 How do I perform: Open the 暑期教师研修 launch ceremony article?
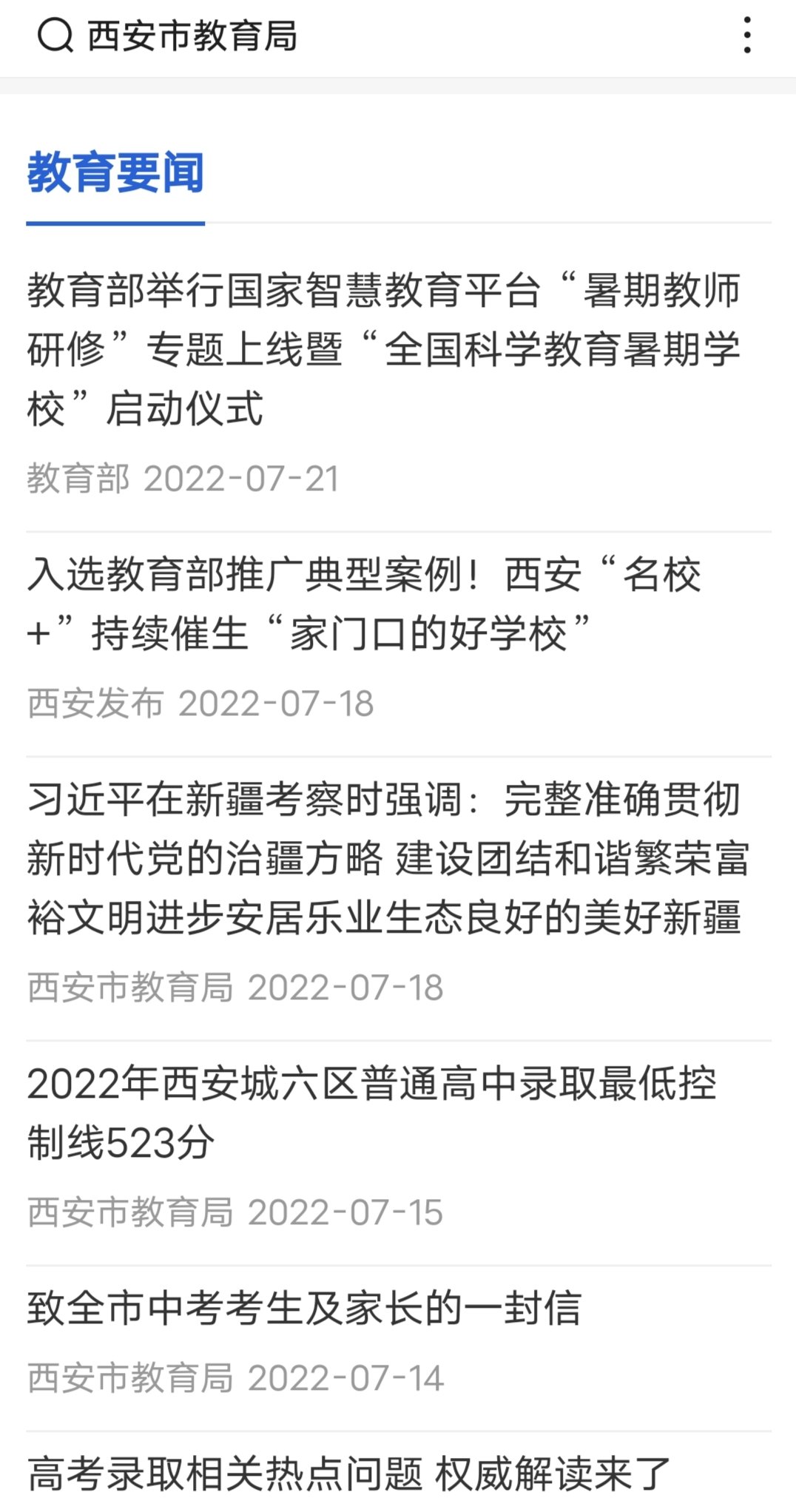pos(383,349)
